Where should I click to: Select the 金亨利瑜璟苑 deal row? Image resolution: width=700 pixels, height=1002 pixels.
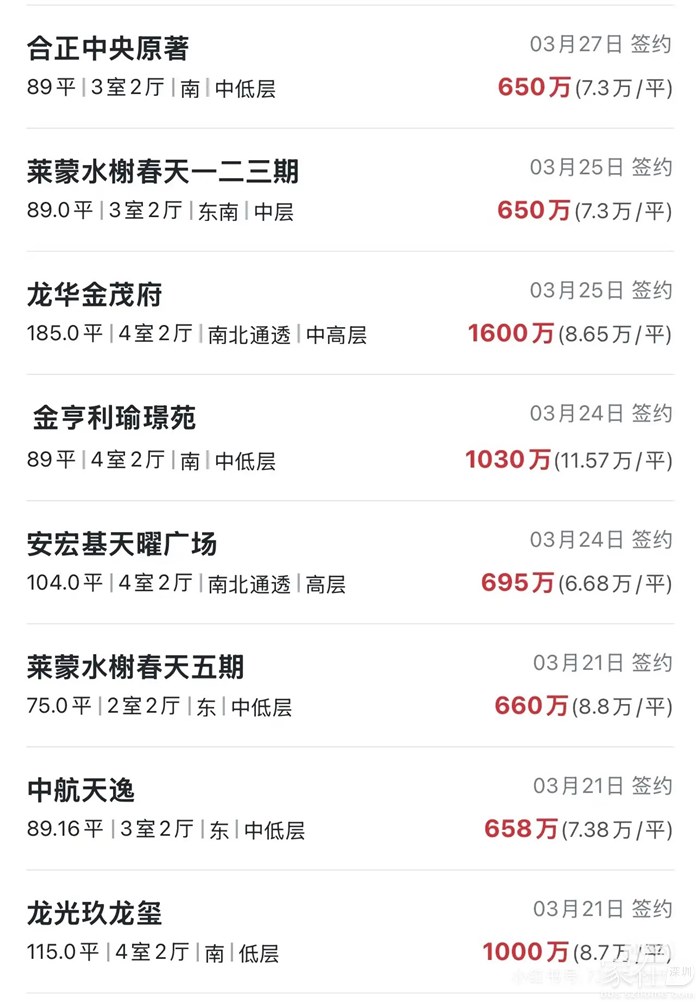coord(114,418)
